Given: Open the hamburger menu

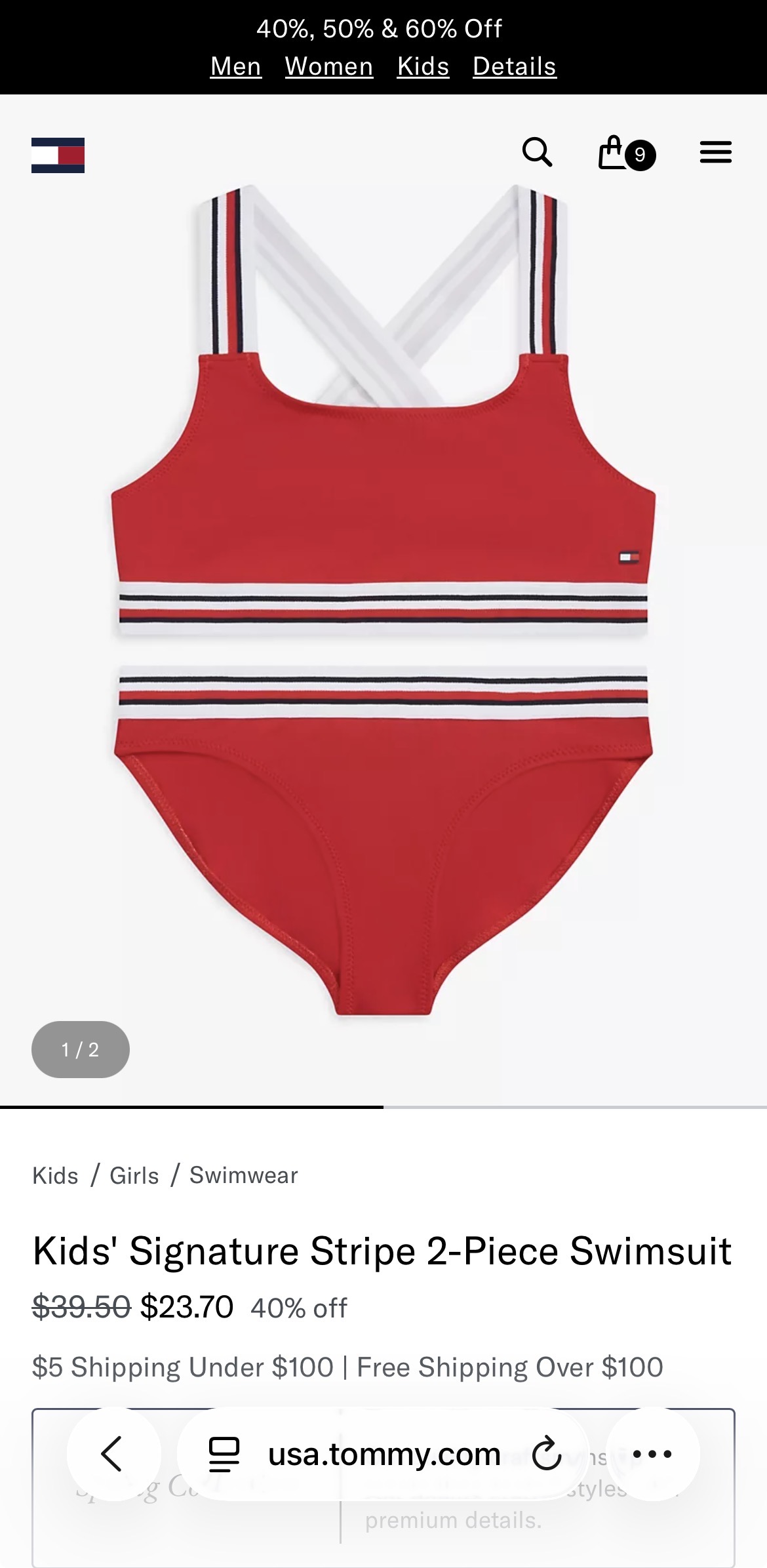Looking at the screenshot, I should [715, 153].
